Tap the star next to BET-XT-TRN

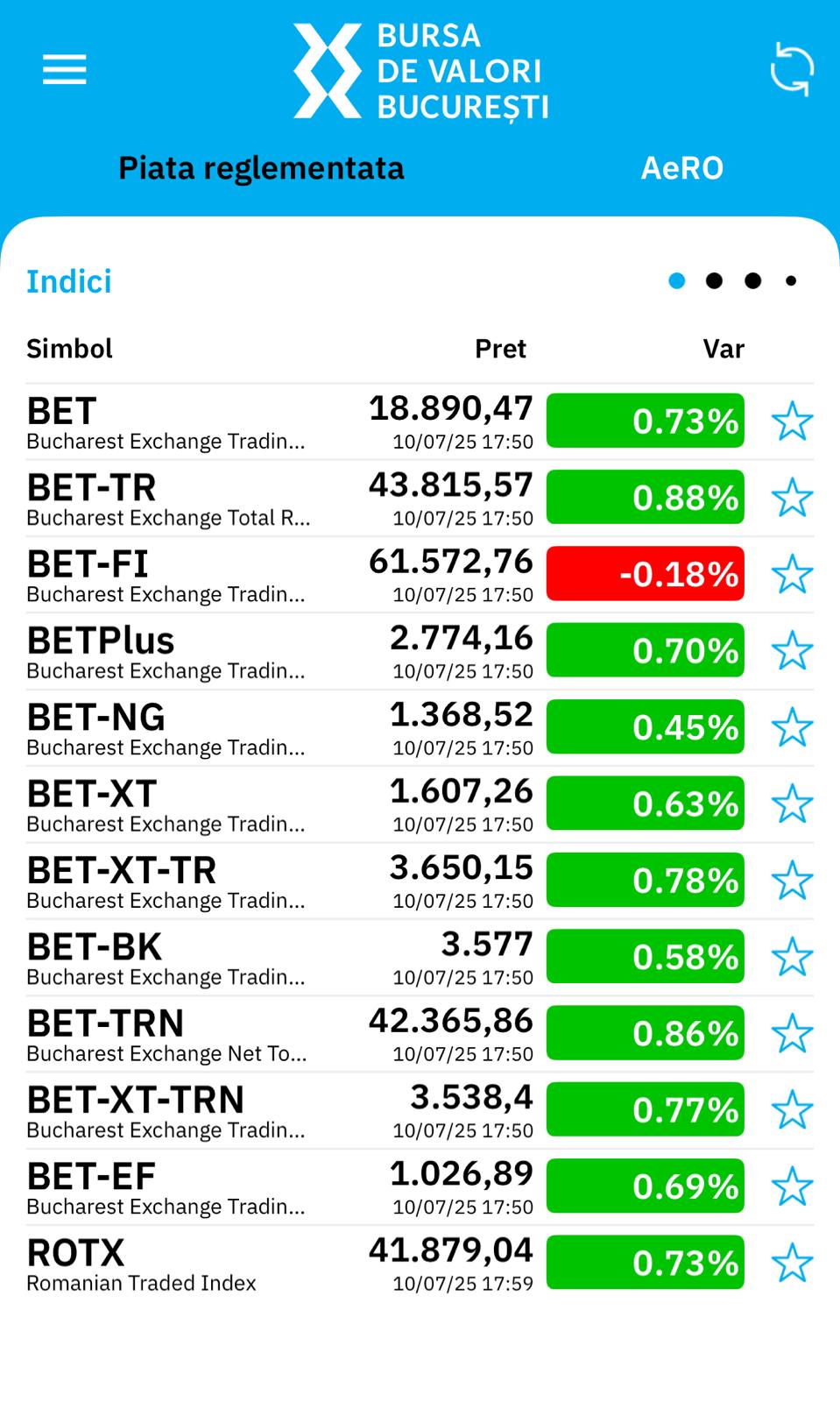coord(792,1110)
